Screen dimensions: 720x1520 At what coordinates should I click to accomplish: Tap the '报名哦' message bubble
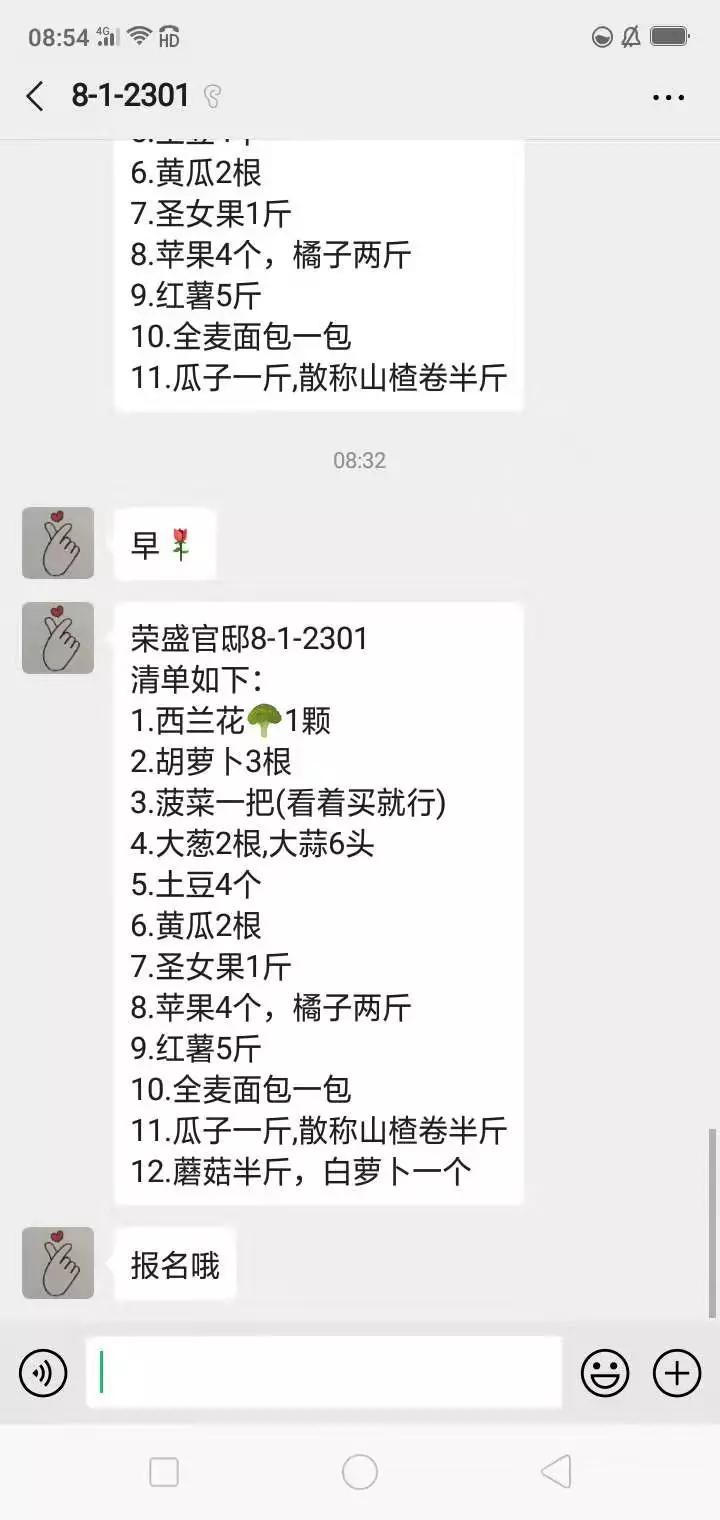(x=175, y=1263)
